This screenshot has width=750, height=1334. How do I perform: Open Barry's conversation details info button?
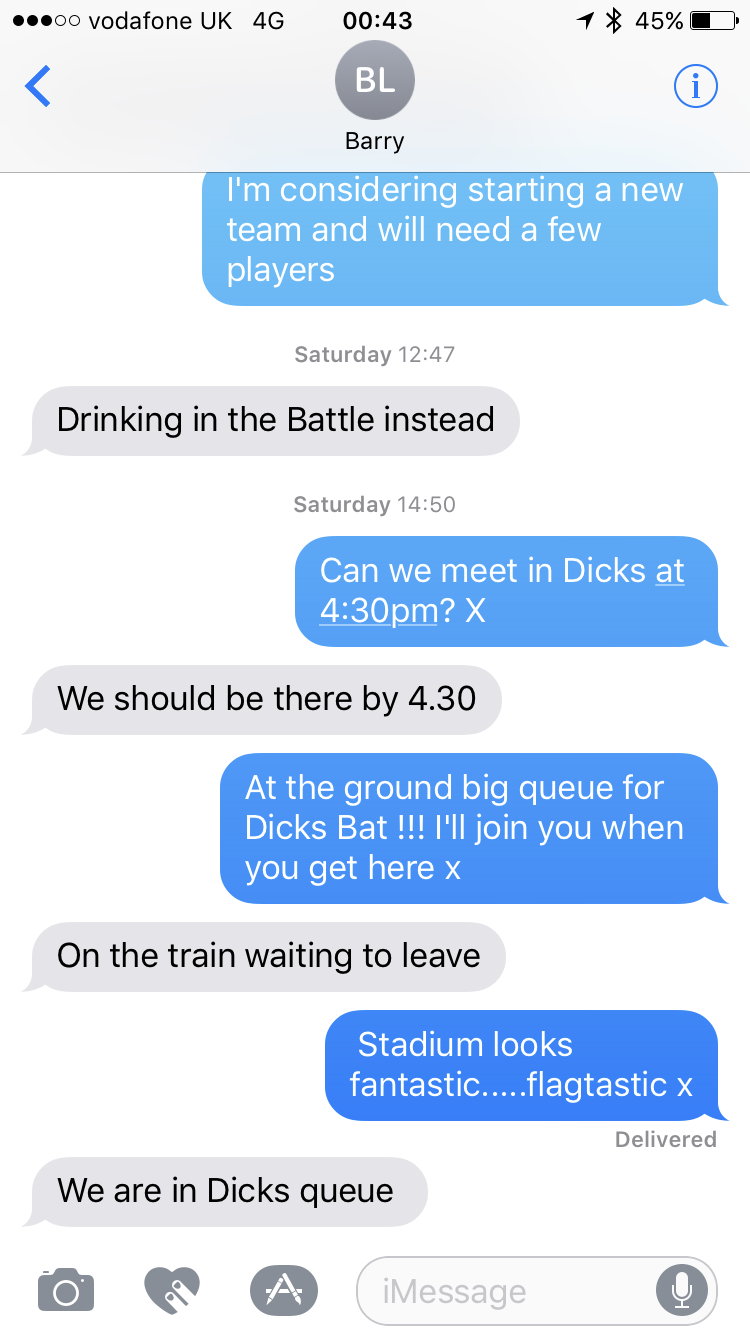(x=696, y=87)
